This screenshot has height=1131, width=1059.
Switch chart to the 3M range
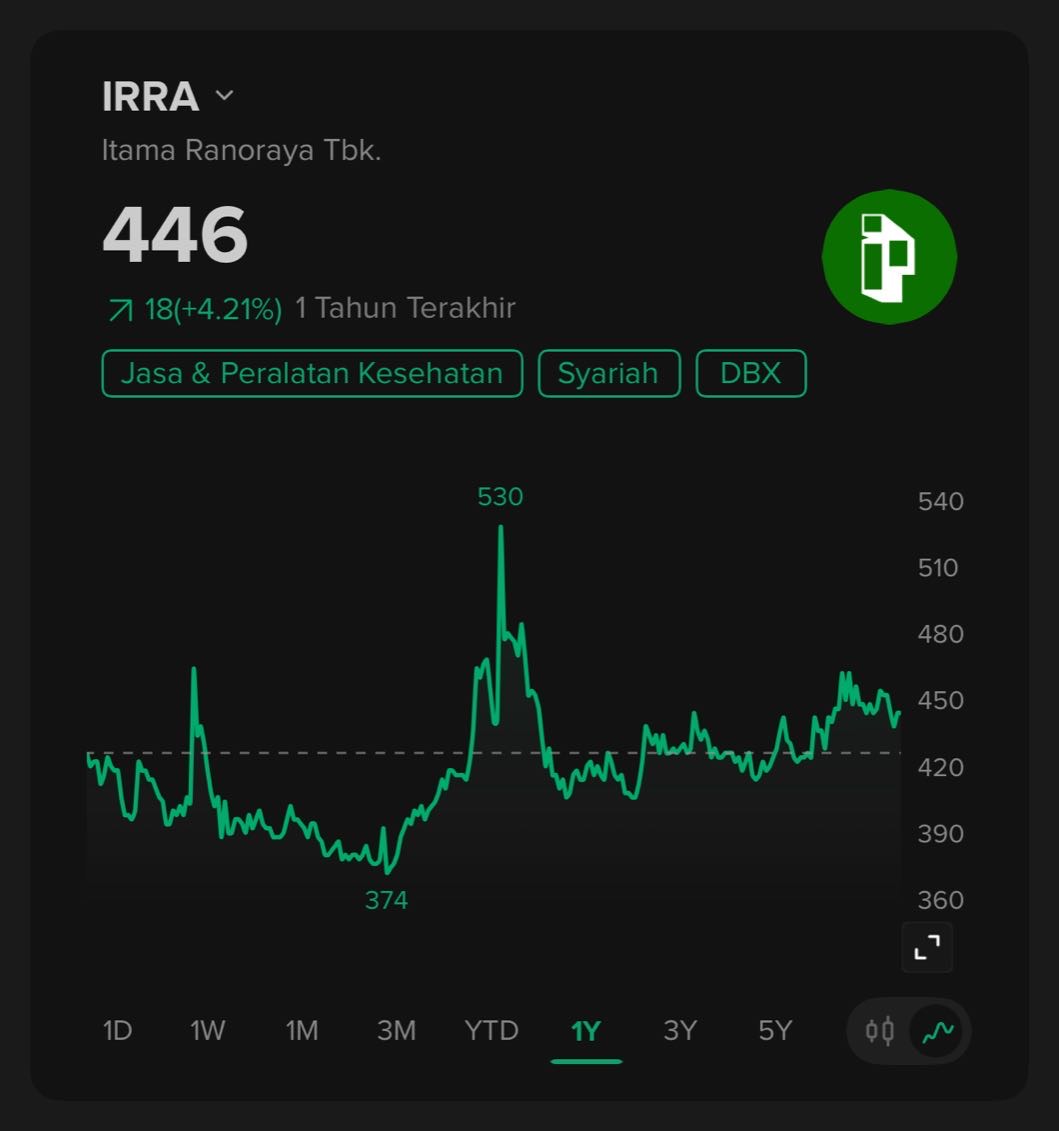click(x=396, y=1030)
